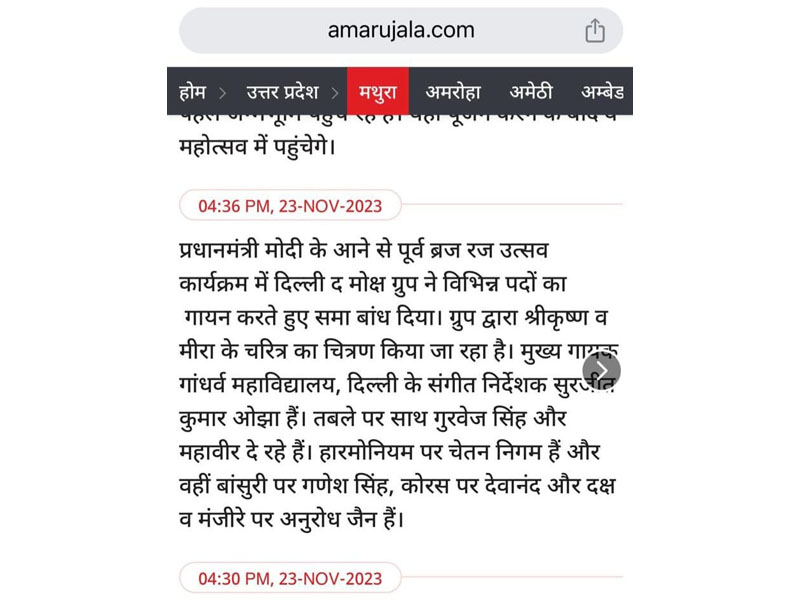Switch to अमेठी tab
This screenshot has width=800, height=600.
[x=531, y=92]
